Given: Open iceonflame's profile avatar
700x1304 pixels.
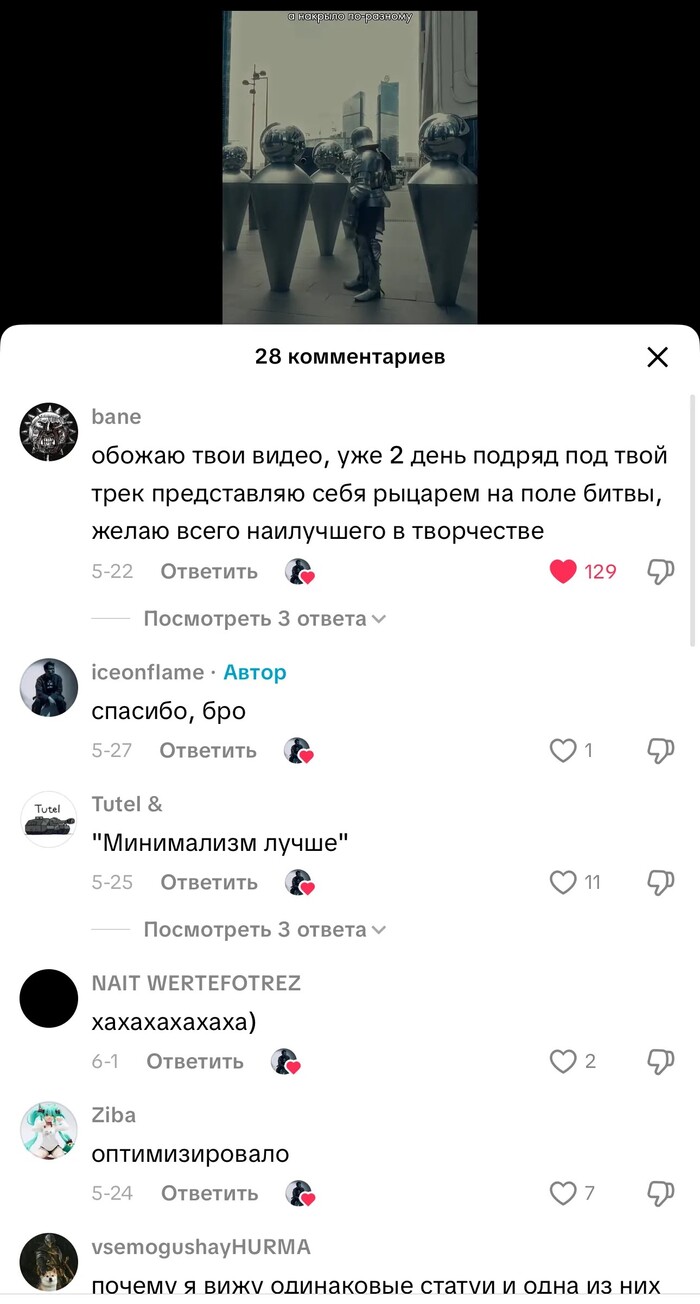Looking at the screenshot, I should pyautogui.click(x=49, y=687).
